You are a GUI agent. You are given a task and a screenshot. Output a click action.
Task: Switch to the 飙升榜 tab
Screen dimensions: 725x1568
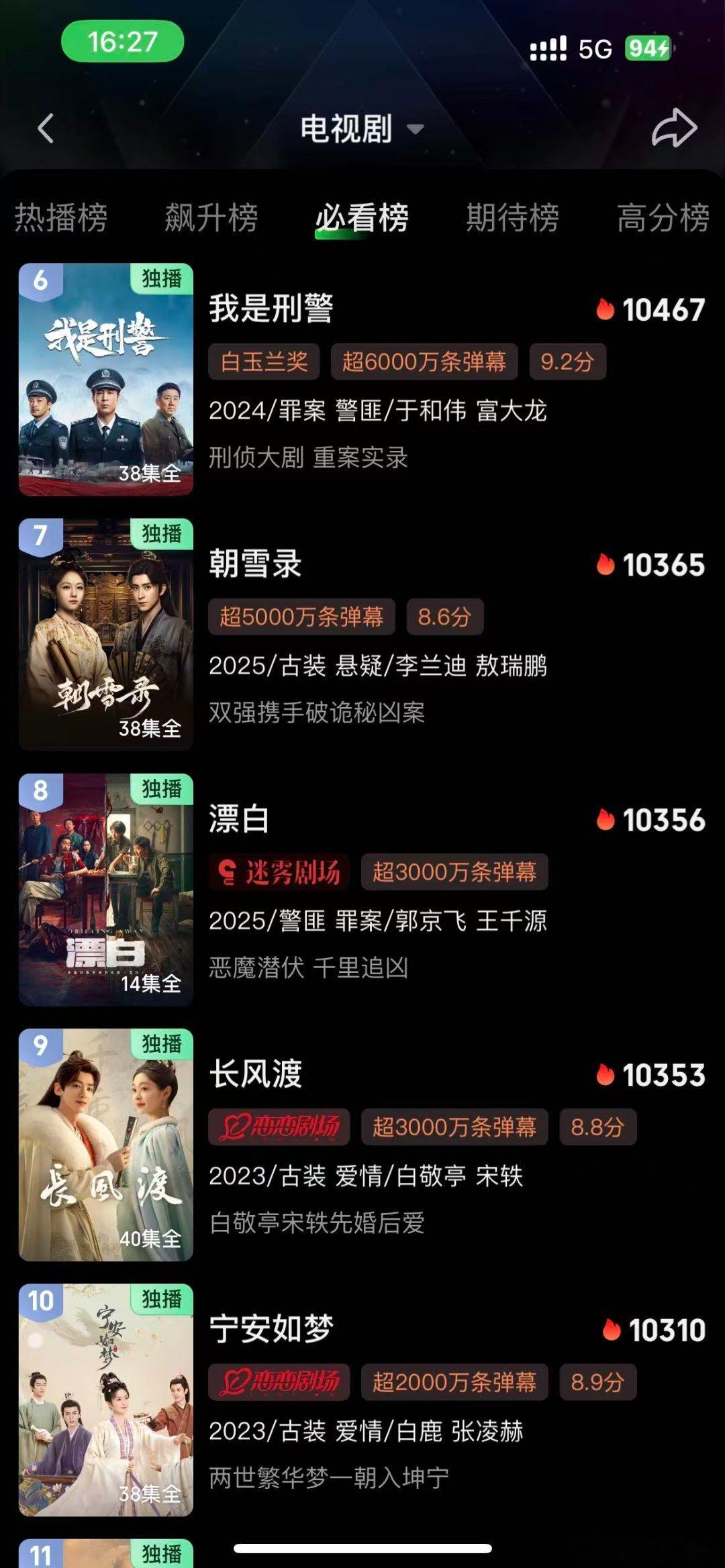tap(211, 217)
